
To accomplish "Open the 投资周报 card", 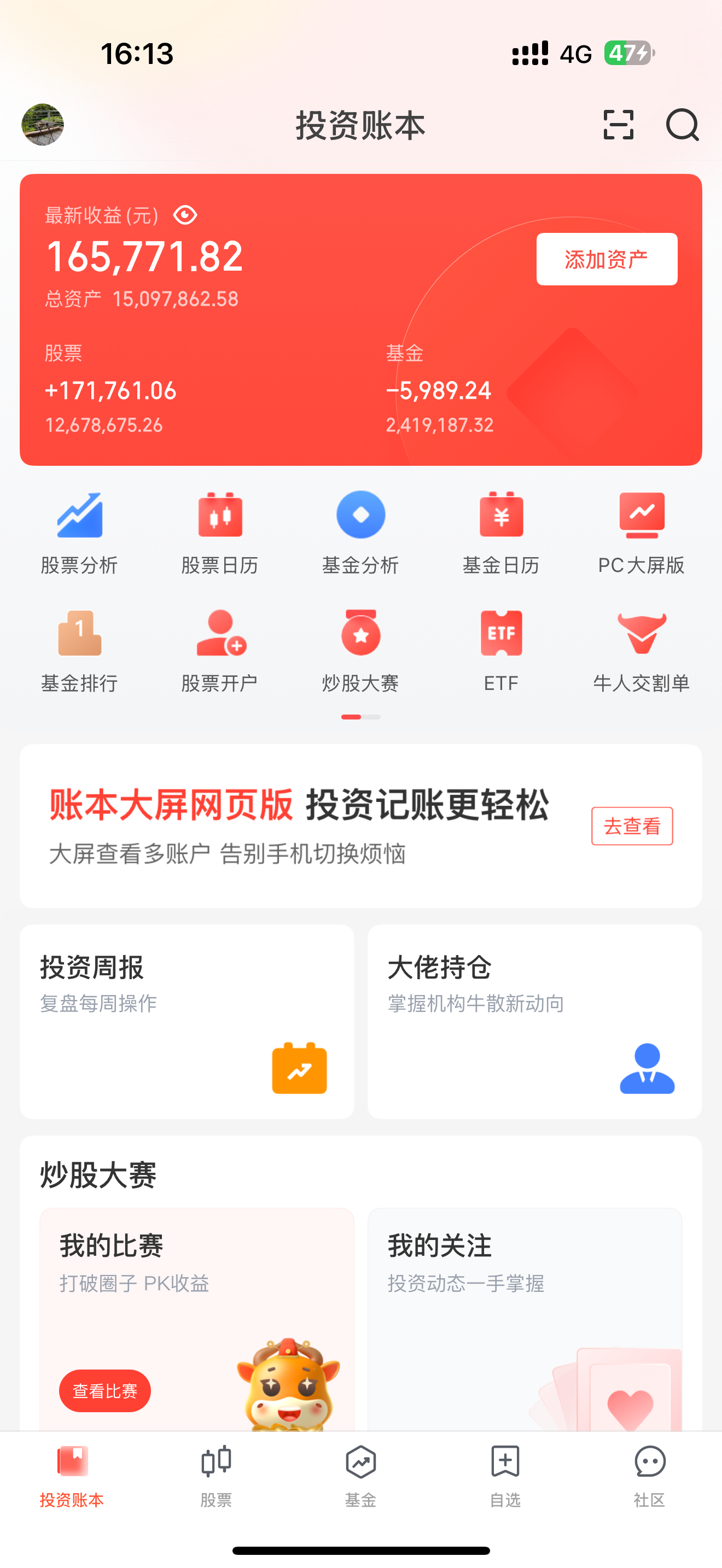I will [187, 1021].
